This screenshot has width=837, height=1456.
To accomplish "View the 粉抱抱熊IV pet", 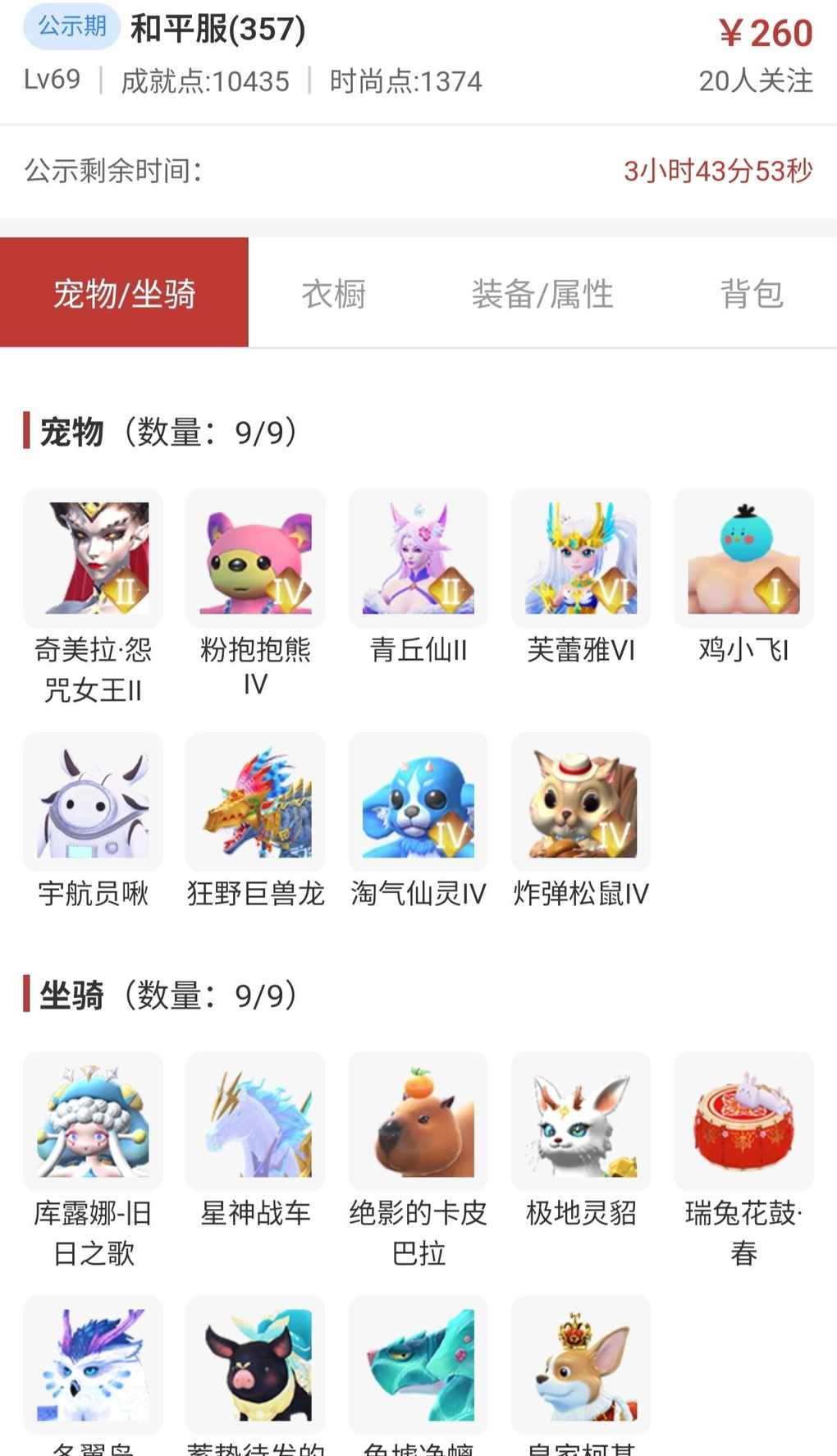I will click(255, 559).
